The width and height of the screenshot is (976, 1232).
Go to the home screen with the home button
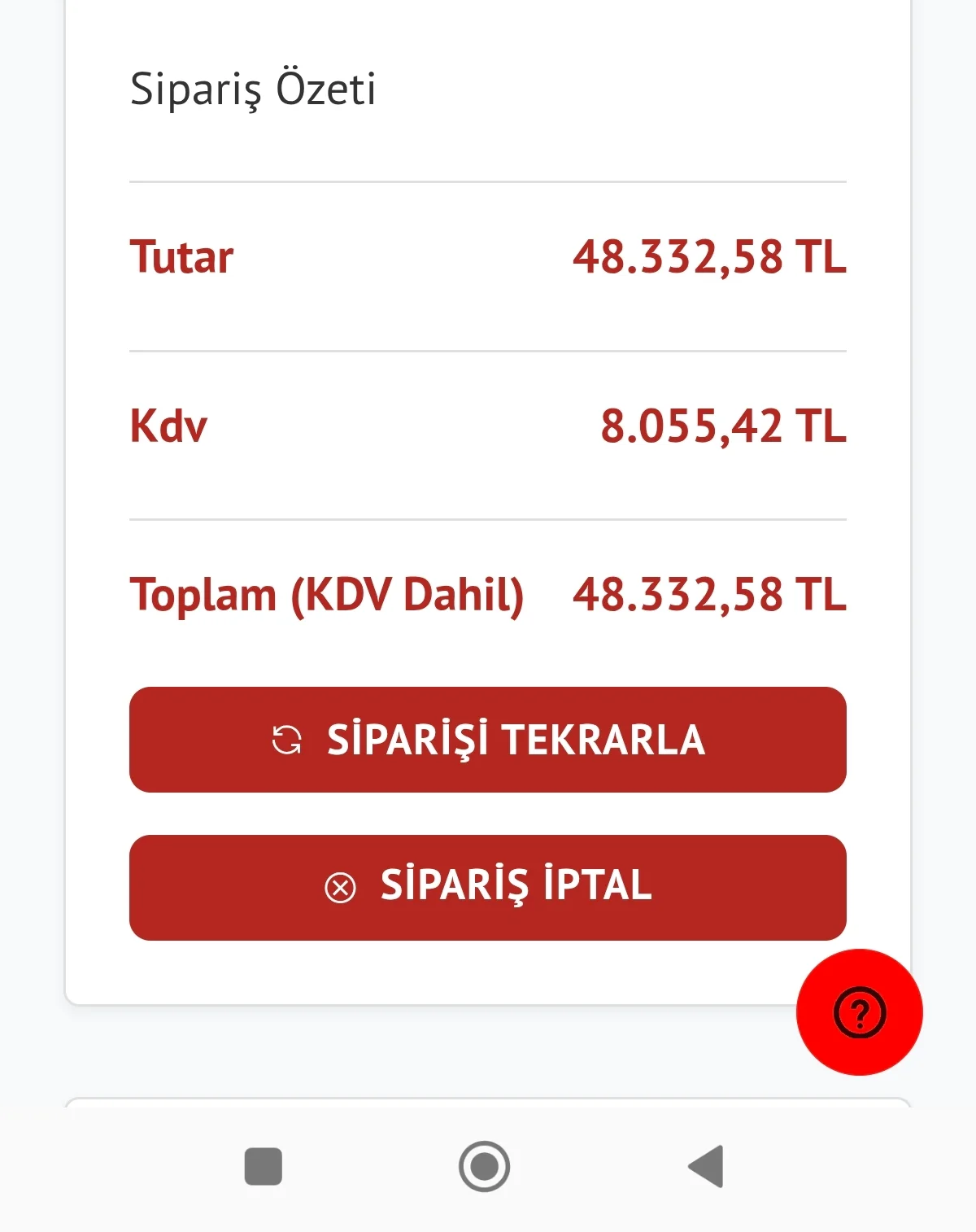point(484,1166)
